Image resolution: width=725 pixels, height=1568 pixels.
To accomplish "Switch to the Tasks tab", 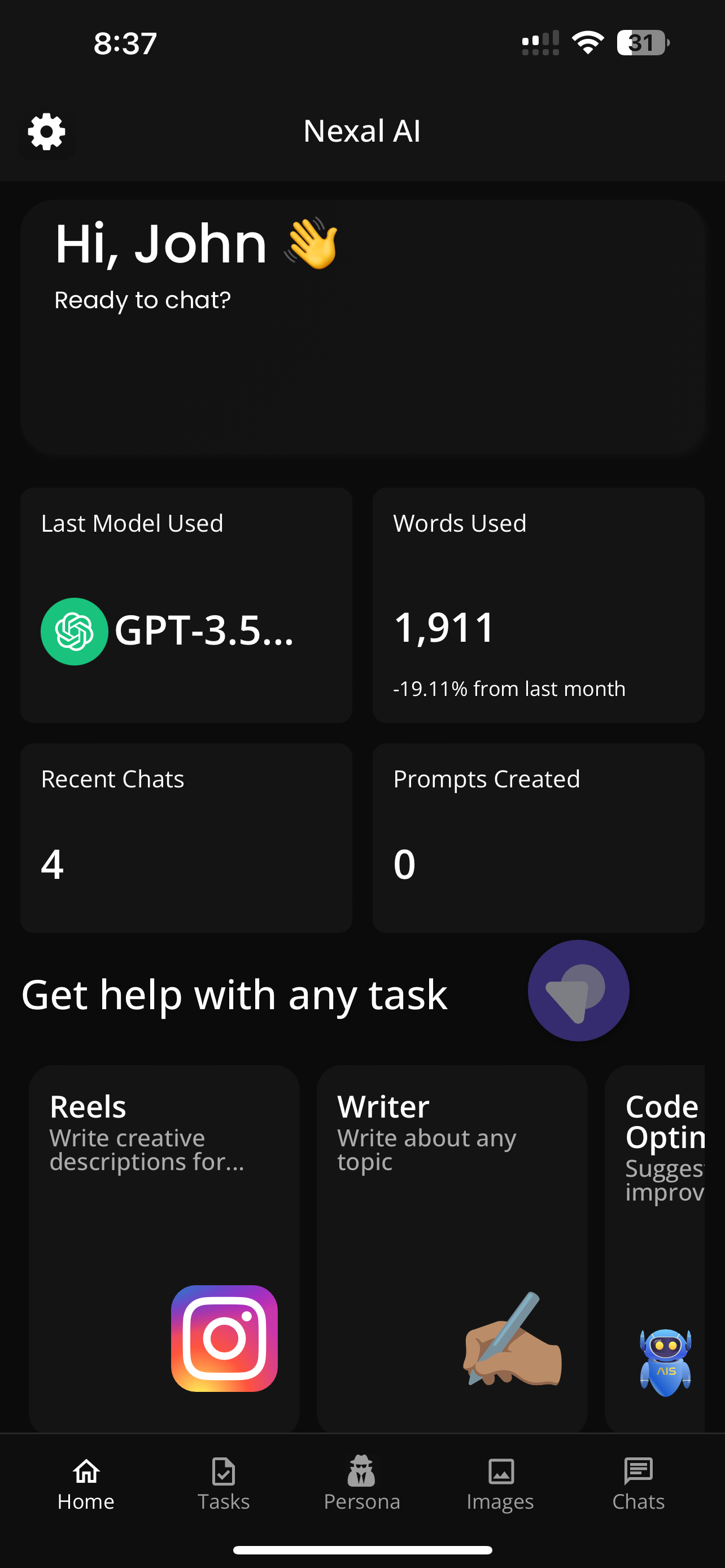I will tap(224, 1484).
